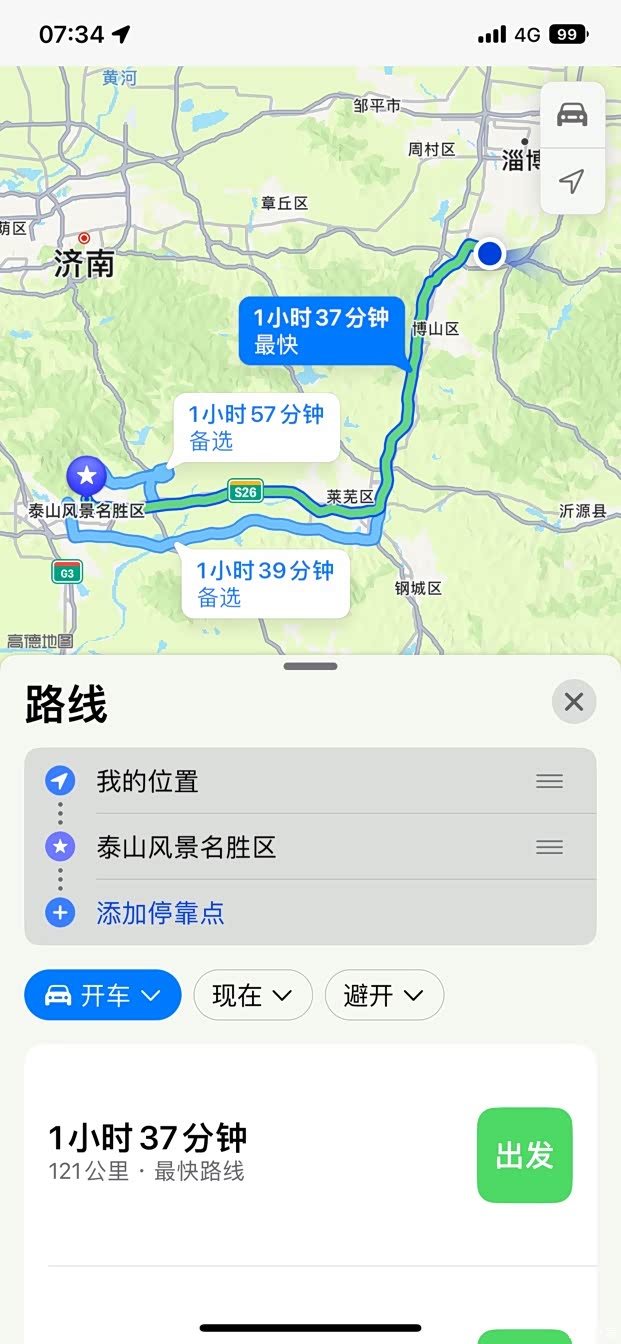Open the 开车 travel mode dropdown

coord(103,995)
